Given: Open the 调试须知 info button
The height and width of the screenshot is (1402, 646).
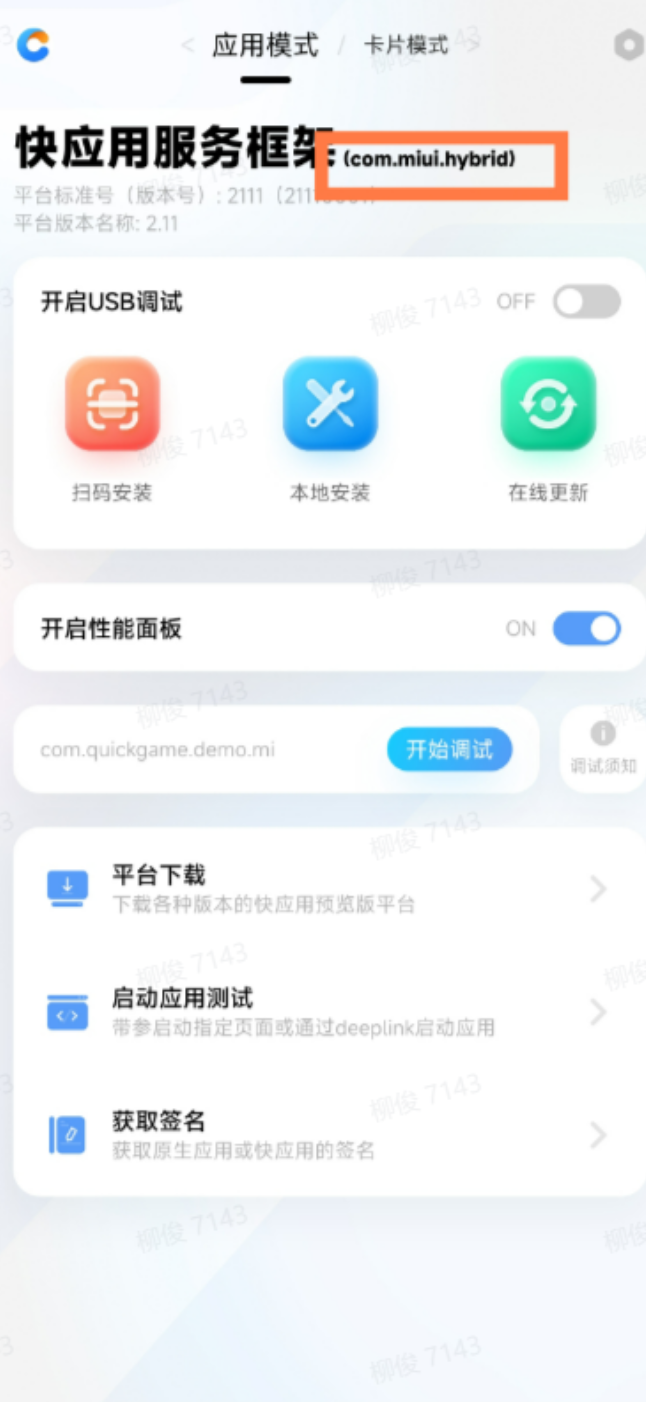Looking at the screenshot, I should 603,748.
